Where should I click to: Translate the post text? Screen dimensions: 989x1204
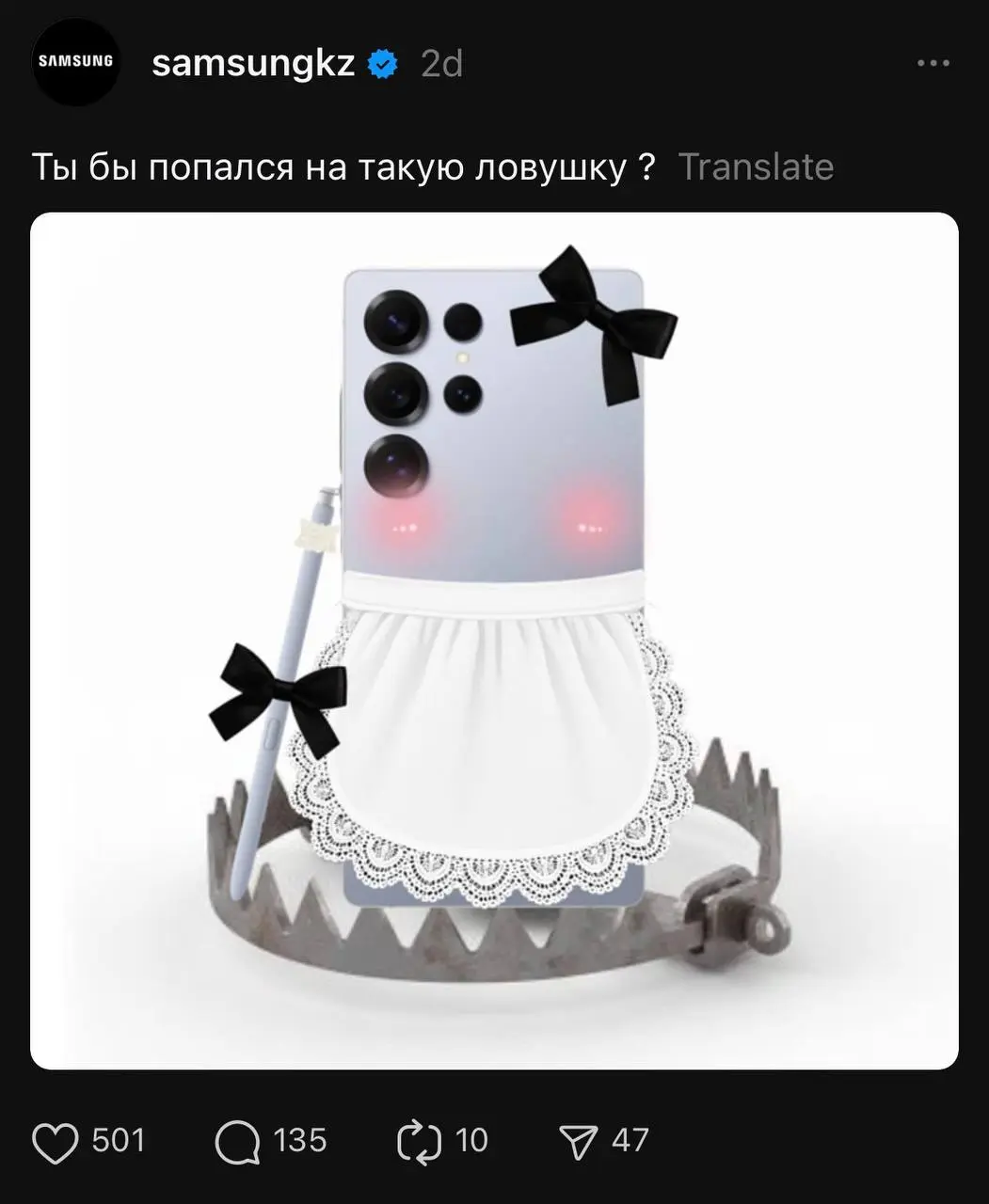tap(756, 166)
